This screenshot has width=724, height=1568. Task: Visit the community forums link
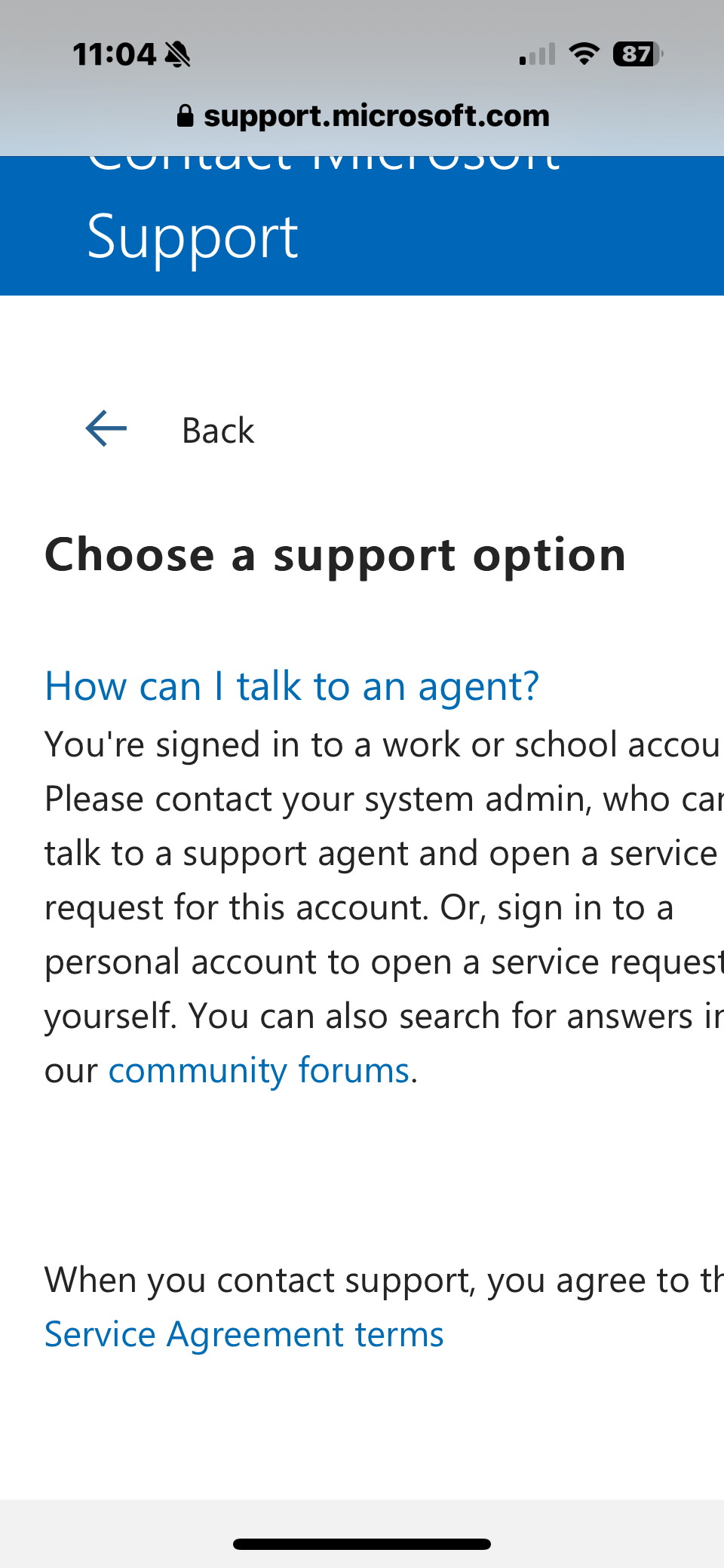click(x=259, y=1070)
